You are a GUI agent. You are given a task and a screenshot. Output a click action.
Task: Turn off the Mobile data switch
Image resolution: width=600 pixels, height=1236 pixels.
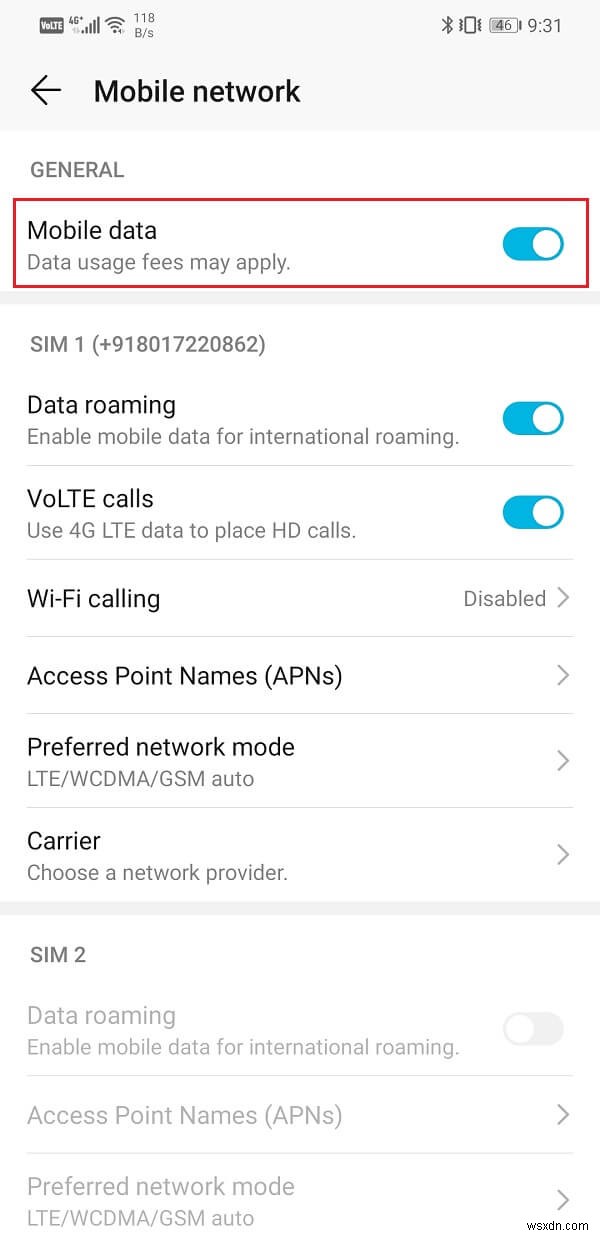click(532, 244)
